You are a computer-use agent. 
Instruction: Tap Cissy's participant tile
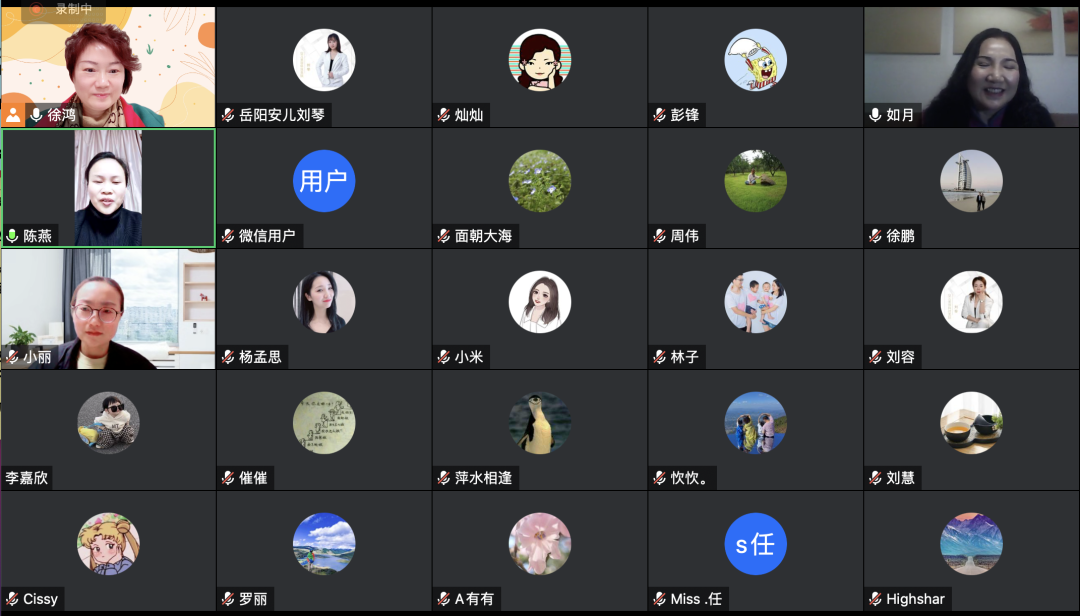(x=108, y=550)
